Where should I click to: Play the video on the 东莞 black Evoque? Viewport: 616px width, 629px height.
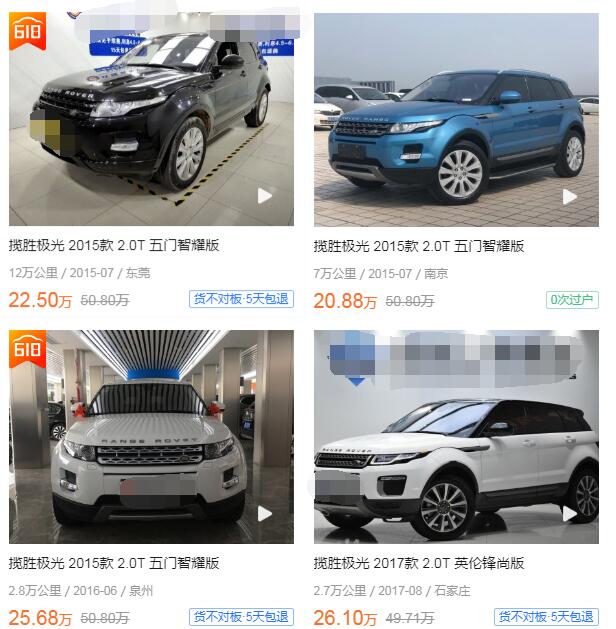[x=265, y=196]
